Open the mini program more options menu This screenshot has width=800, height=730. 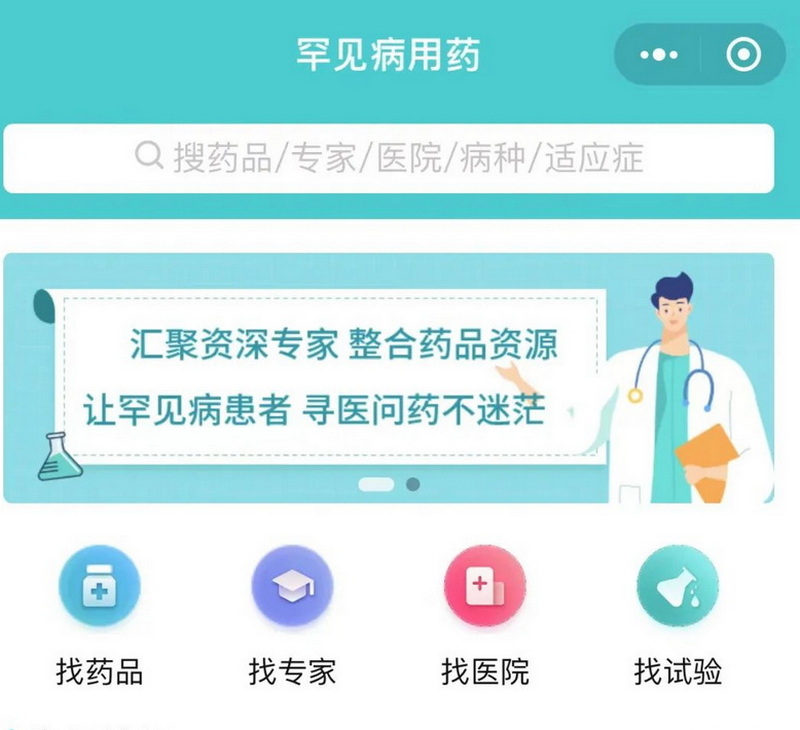tap(658, 55)
